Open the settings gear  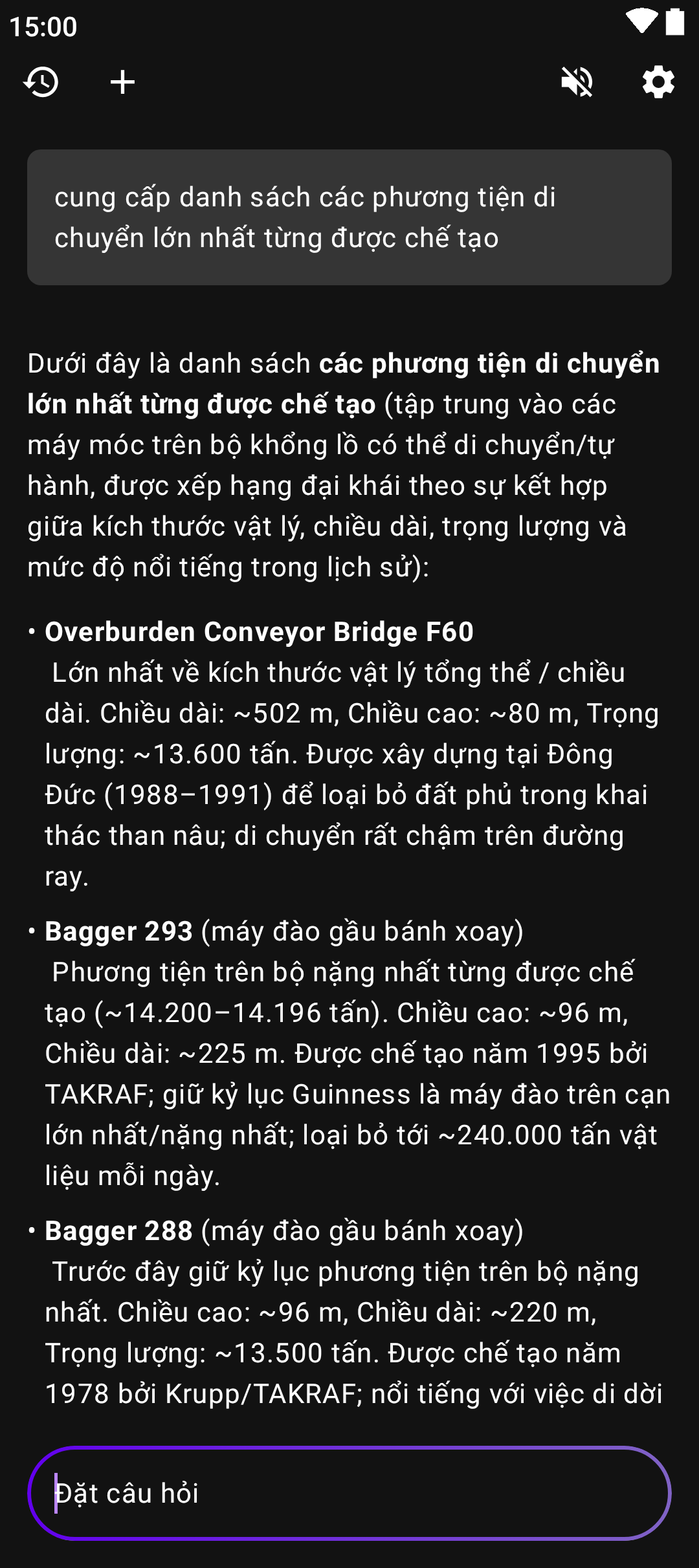[x=658, y=82]
